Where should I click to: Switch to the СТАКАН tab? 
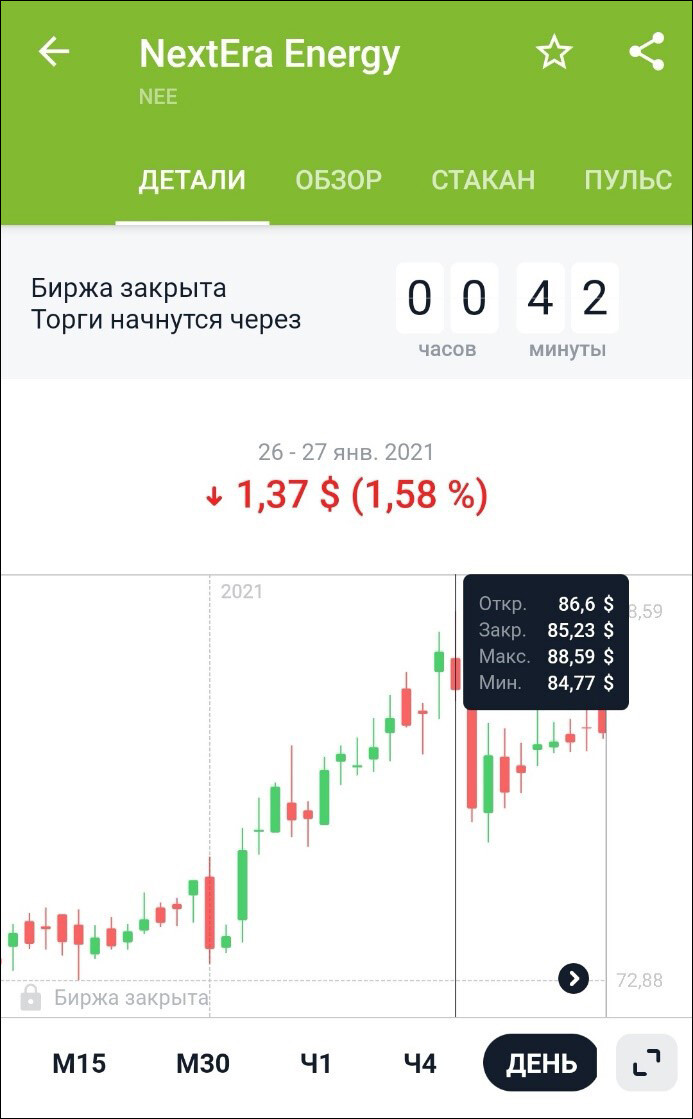483,180
